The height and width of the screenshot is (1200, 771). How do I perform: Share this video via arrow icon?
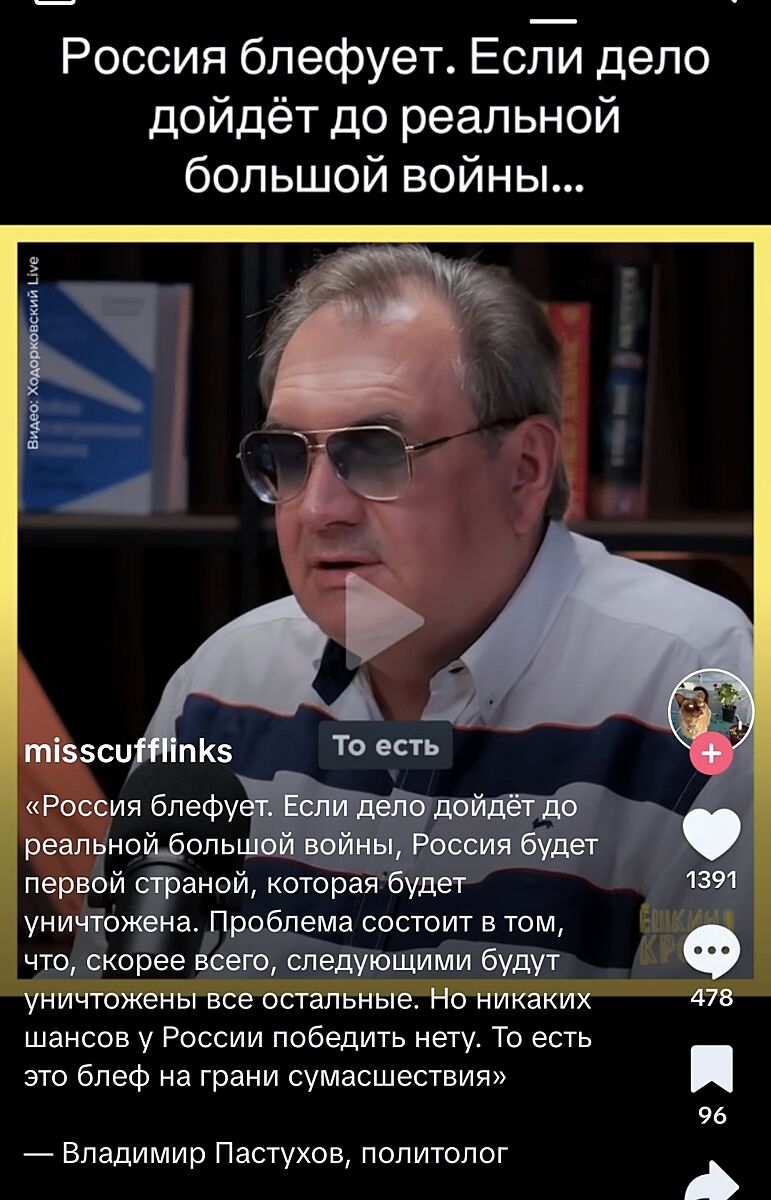(712, 1182)
